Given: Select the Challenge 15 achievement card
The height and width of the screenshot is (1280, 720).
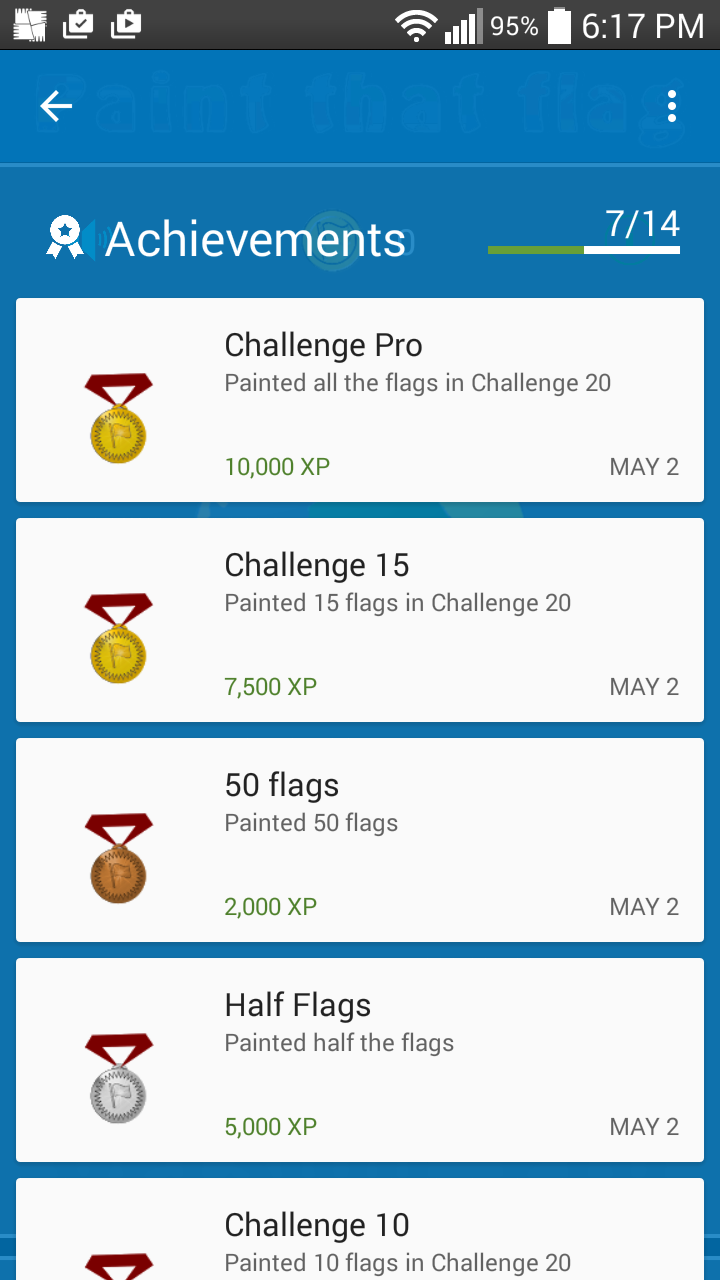Looking at the screenshot, I should pos(360,620).
